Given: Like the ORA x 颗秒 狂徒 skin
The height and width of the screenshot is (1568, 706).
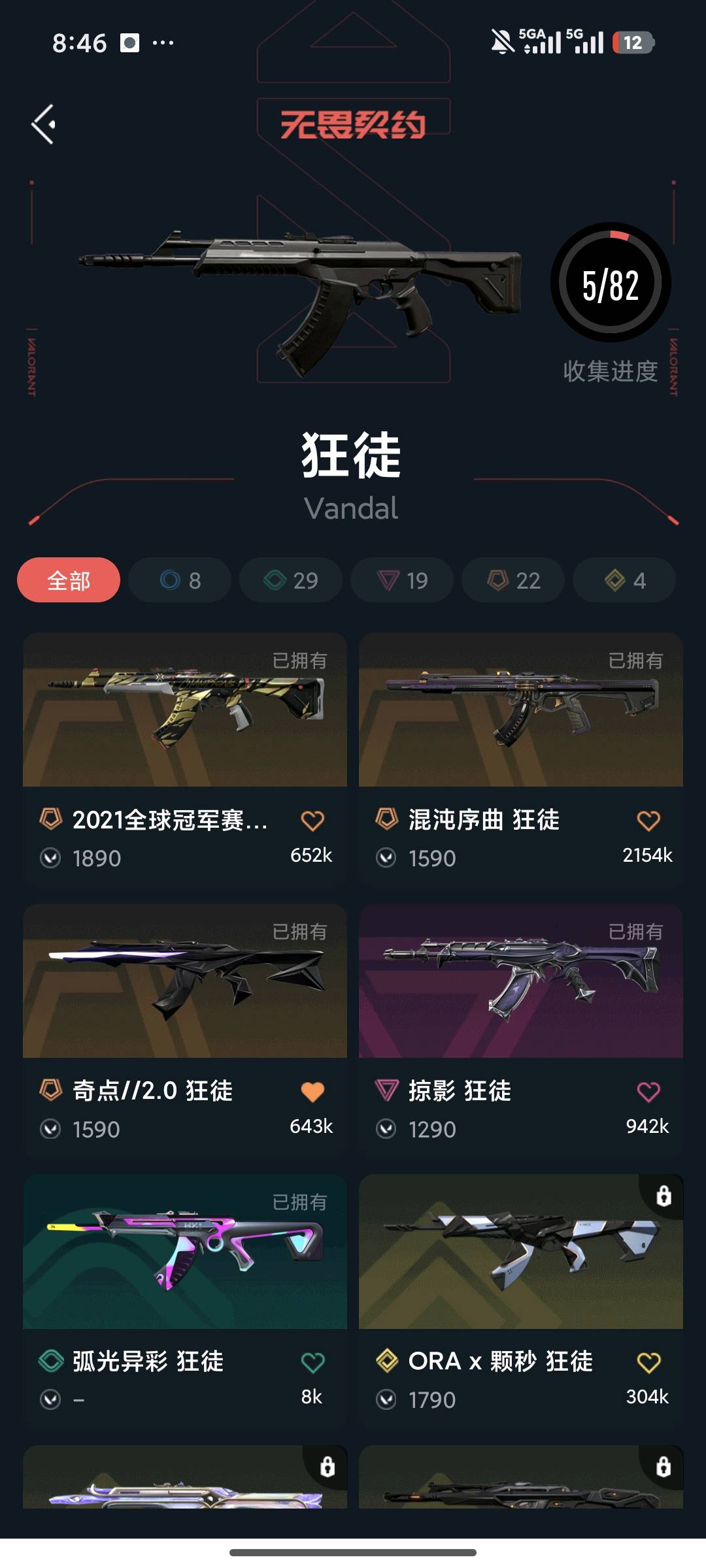Looking at the screenshot, I should pos(648,1363).
